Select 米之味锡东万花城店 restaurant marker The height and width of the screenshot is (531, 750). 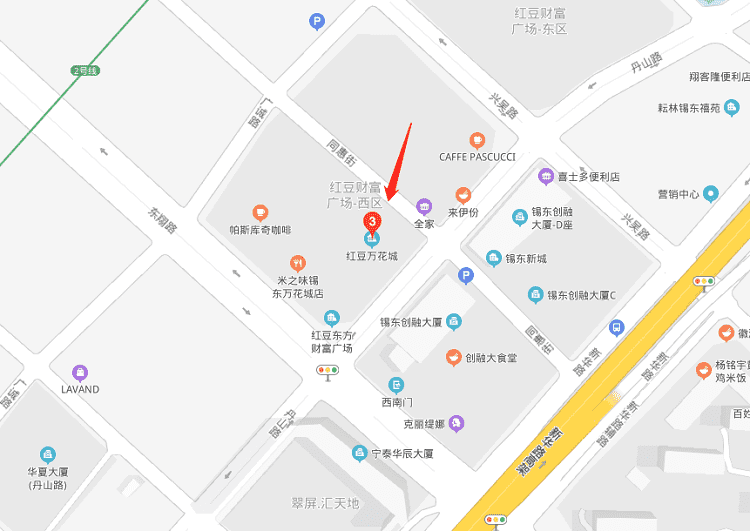[298, 263]
